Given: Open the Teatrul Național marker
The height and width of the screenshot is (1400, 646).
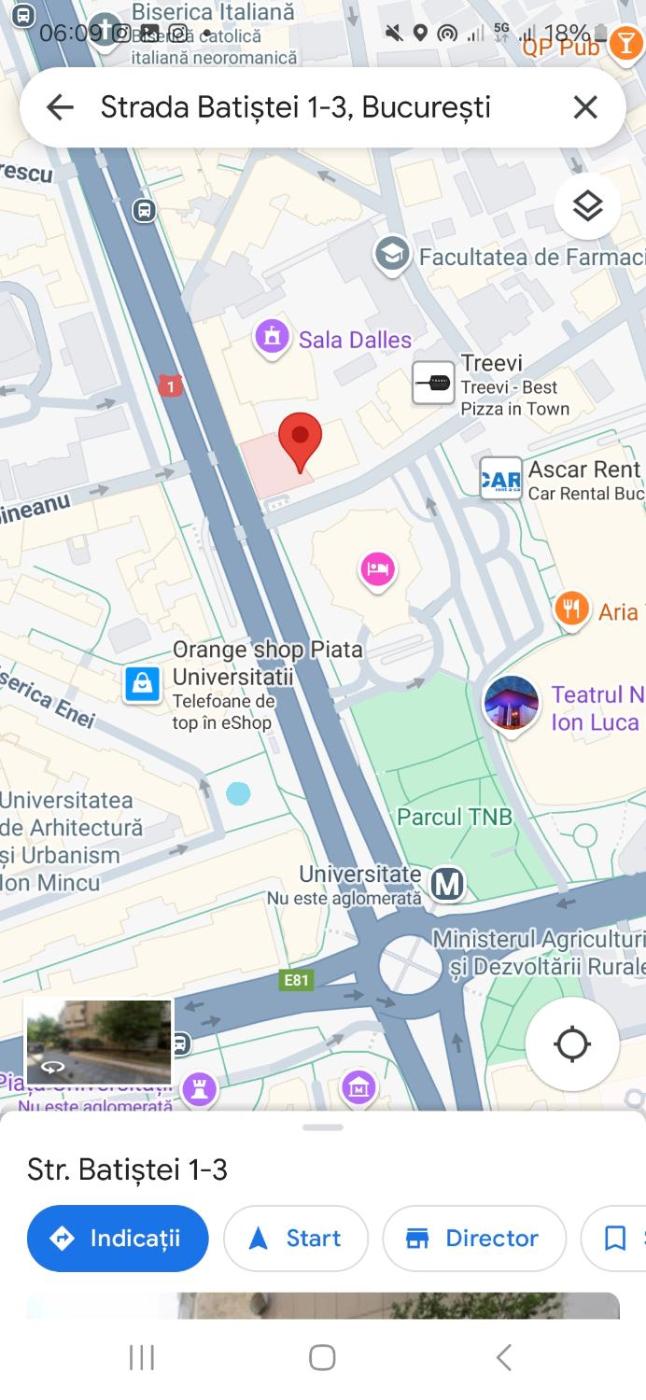Looking at the screenshot, I should tap(511, 703).
